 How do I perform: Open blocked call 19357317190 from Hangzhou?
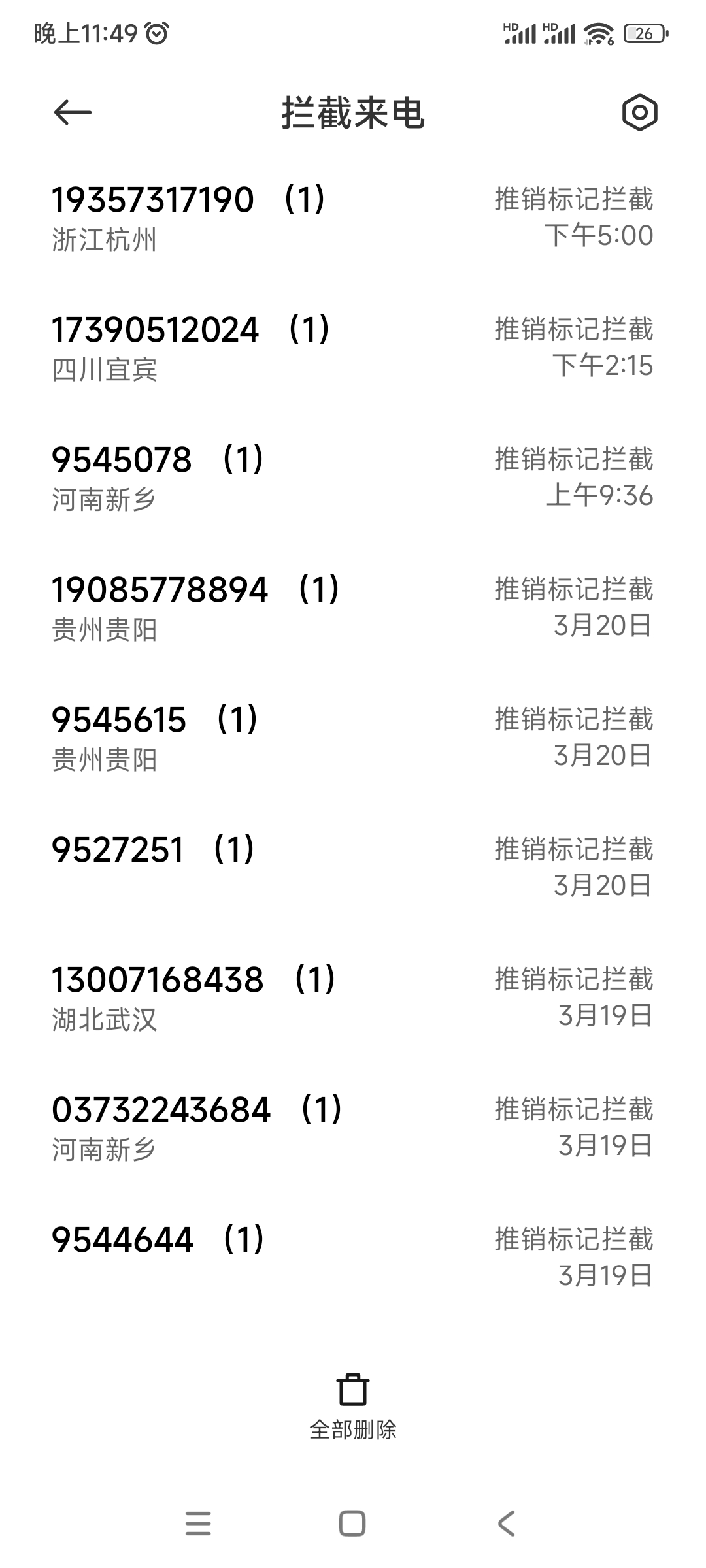pyautogui.click(x=353, y=218)
